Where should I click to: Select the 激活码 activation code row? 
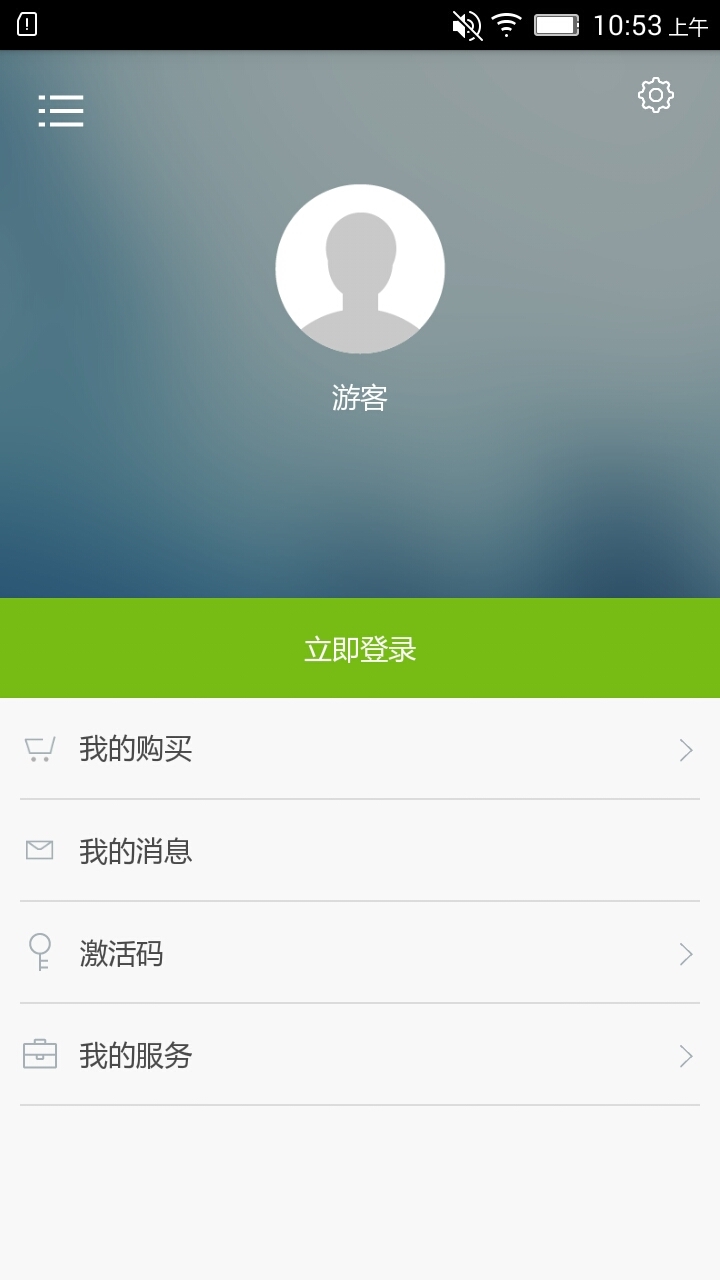(360, 954)
